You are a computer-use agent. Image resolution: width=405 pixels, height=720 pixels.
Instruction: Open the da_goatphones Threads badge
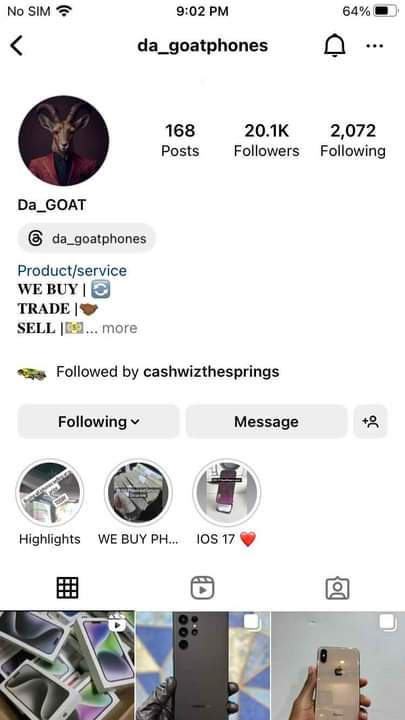pos(87,239)
